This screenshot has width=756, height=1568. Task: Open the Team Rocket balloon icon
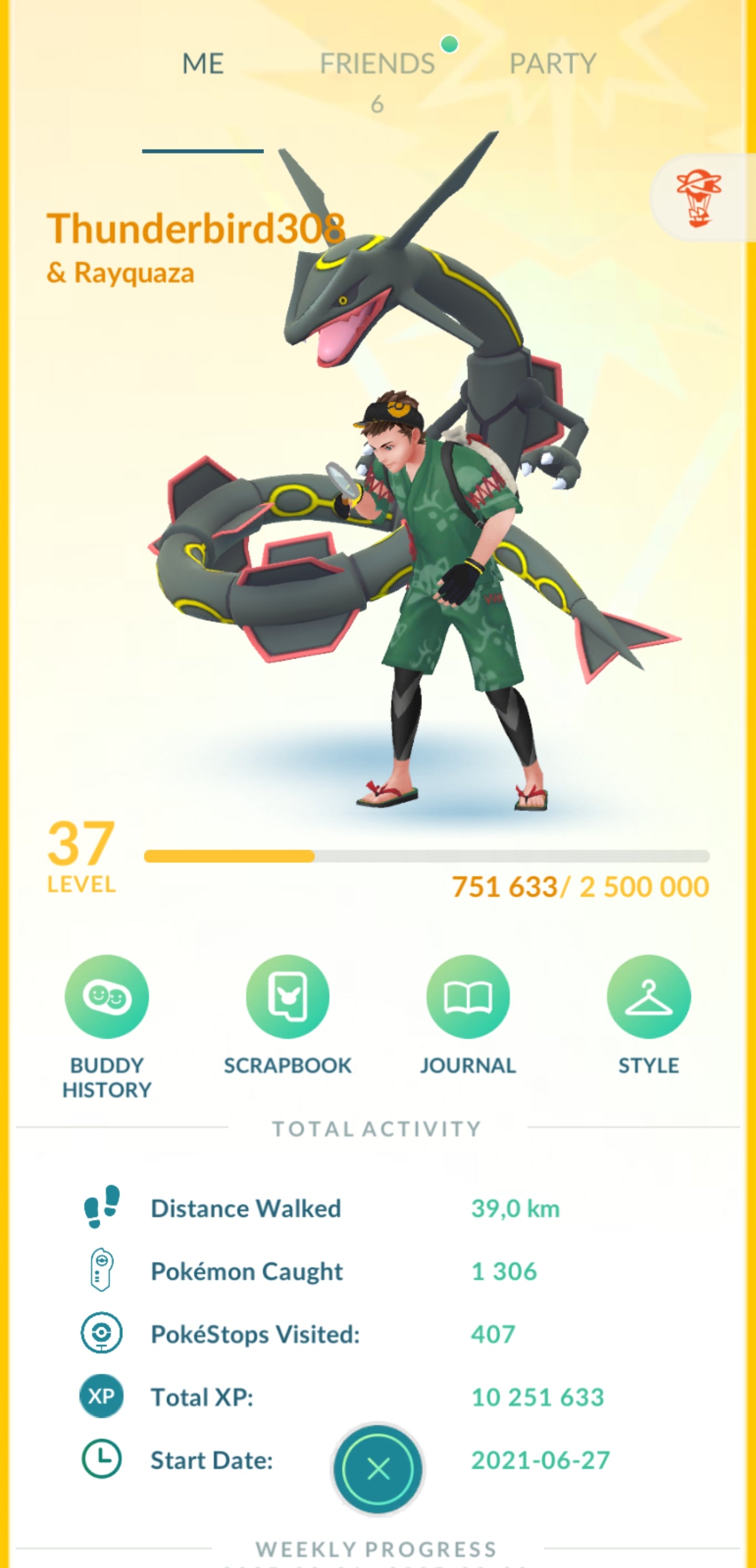(699, 198)
